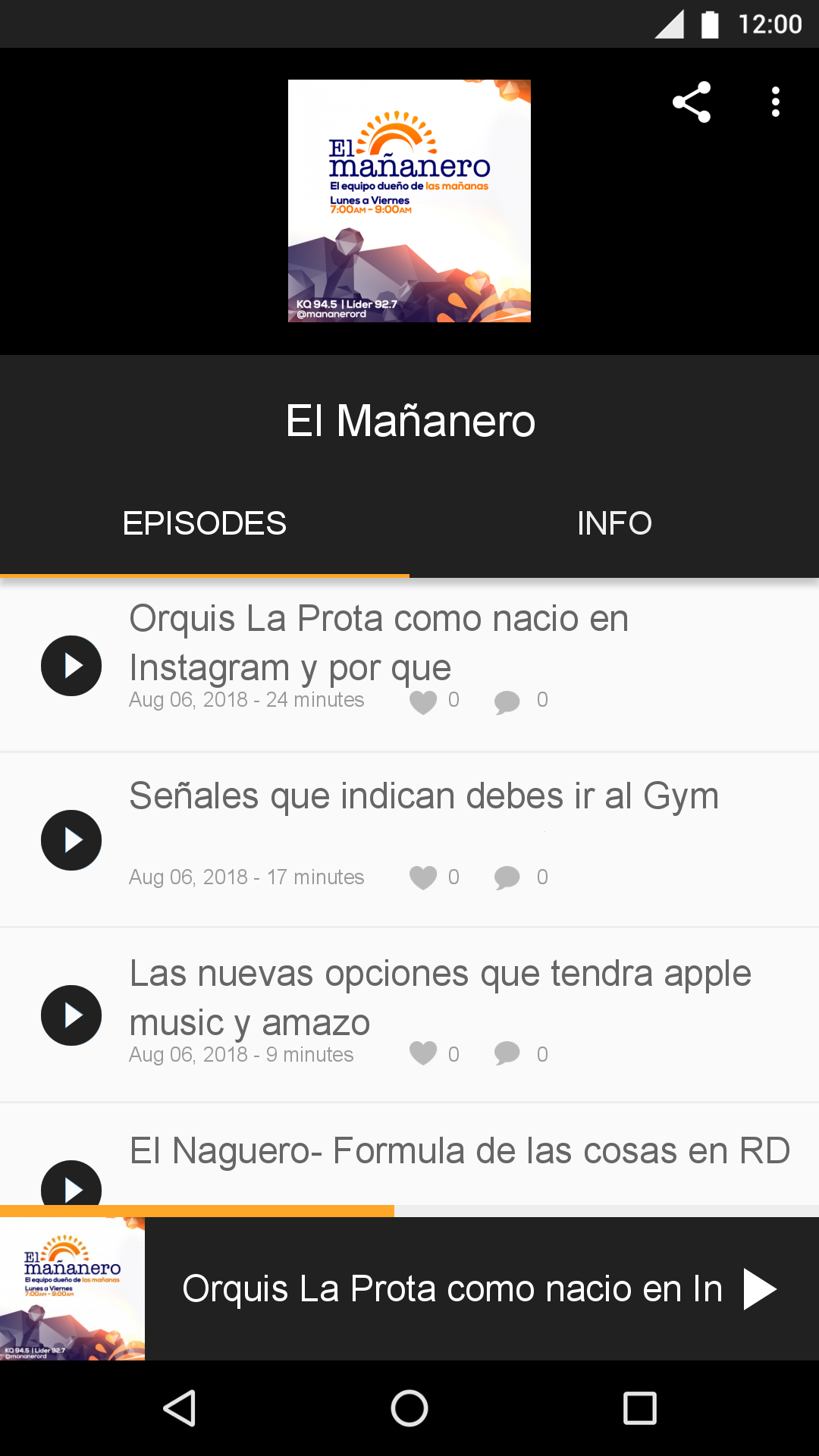Resume playback in the mini player

pyautogui.click(x=759, y=1289)
